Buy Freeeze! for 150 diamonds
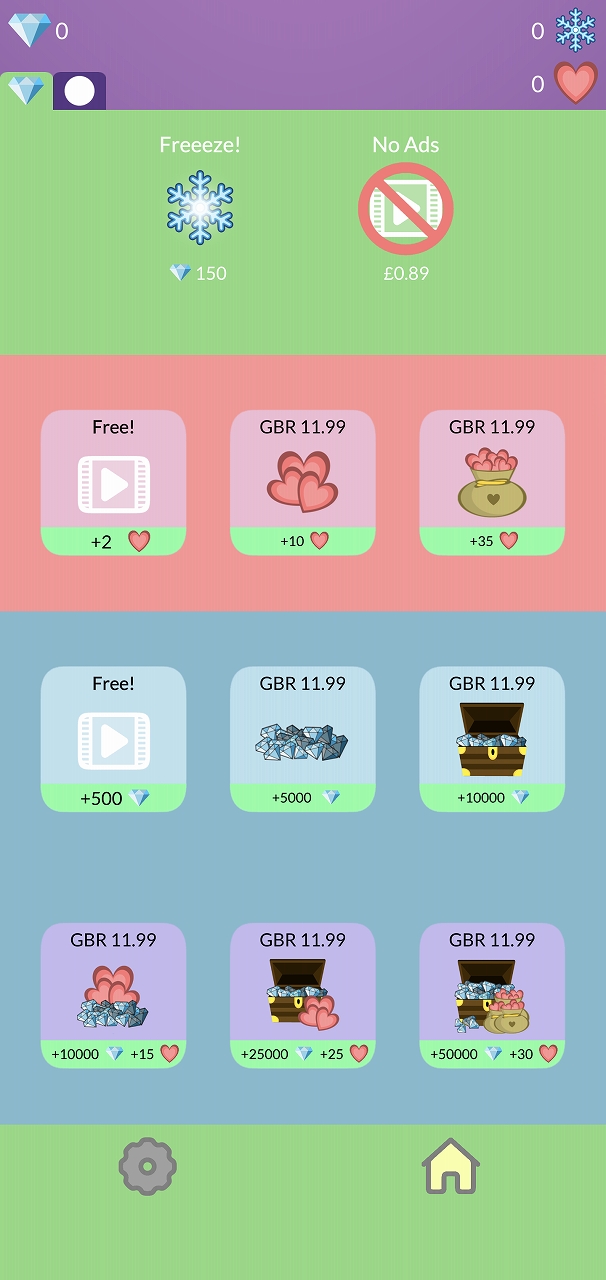Screen dimensions: 606x1280 click(x=200, y=208)
